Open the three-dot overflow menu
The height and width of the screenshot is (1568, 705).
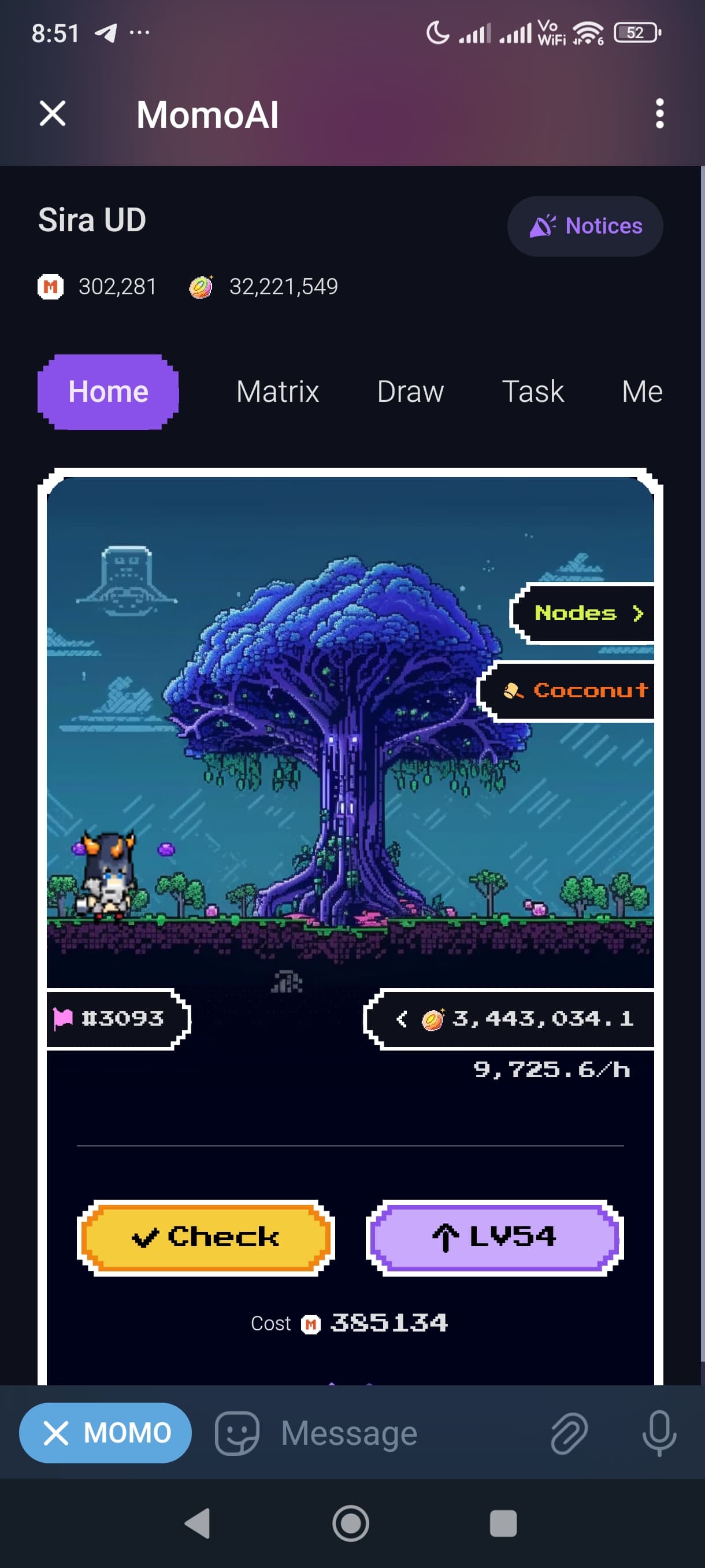(x=659, y=114)
